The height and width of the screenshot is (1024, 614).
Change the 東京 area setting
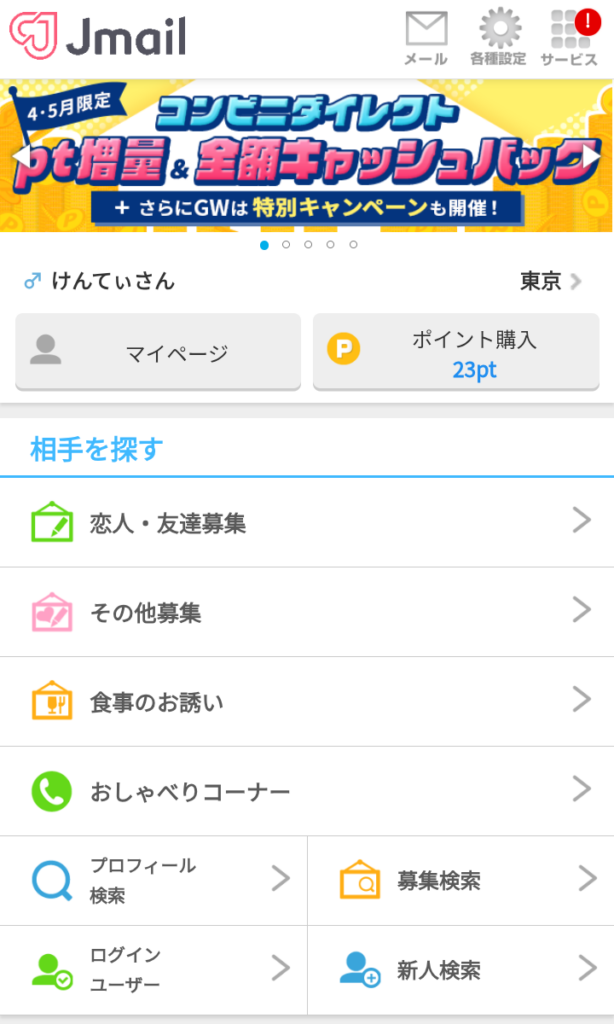550,282
